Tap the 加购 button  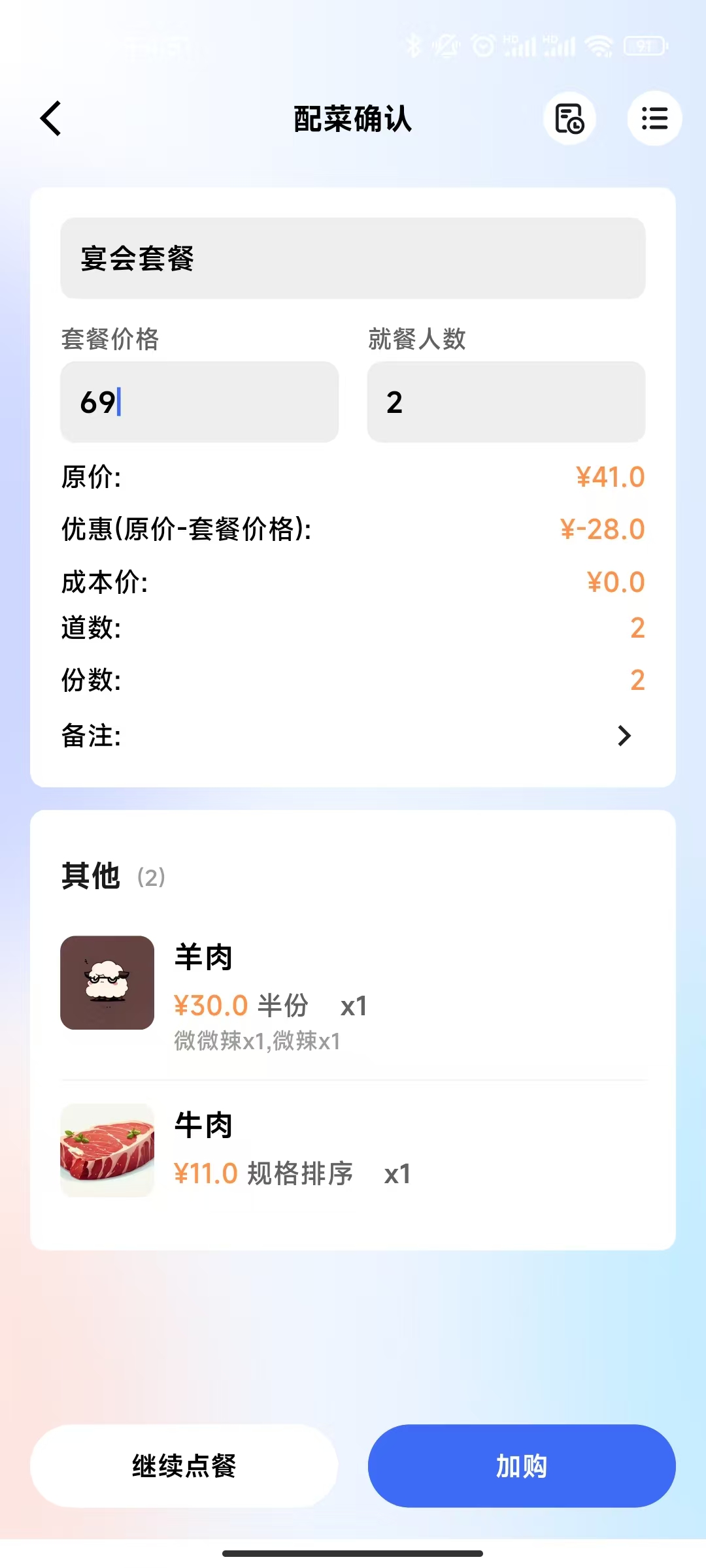[x=522, y=1466]
